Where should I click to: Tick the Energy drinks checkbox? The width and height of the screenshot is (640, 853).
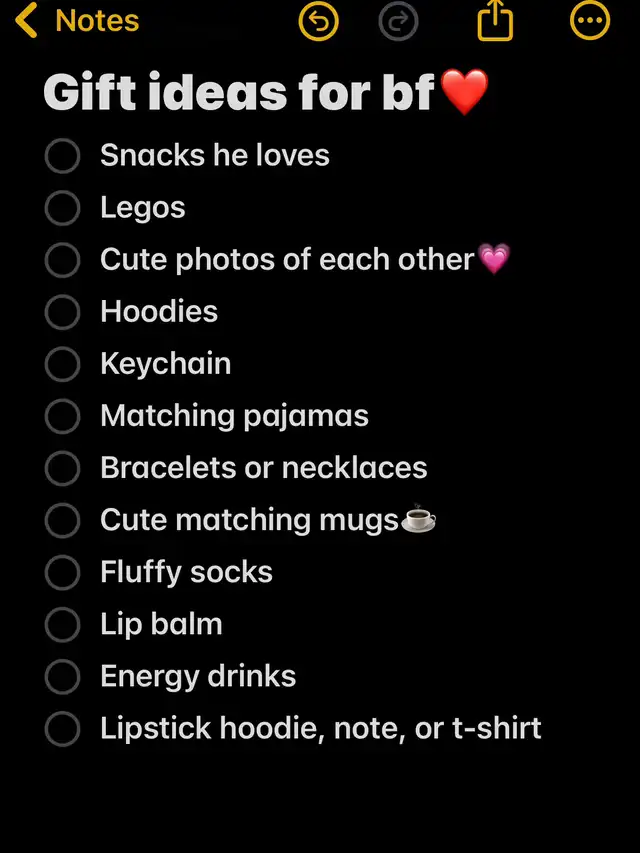click(62, 677)
